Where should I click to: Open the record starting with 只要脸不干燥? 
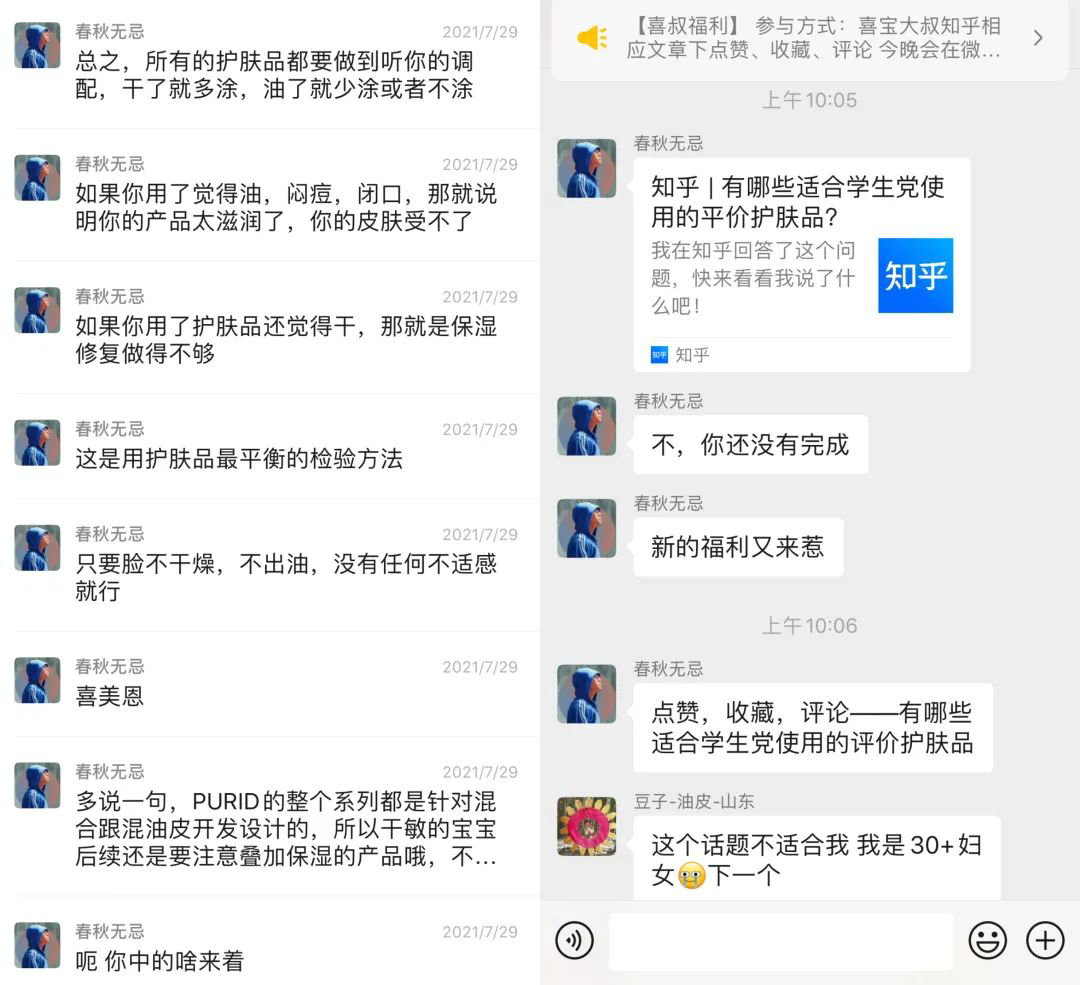point(270,565)
